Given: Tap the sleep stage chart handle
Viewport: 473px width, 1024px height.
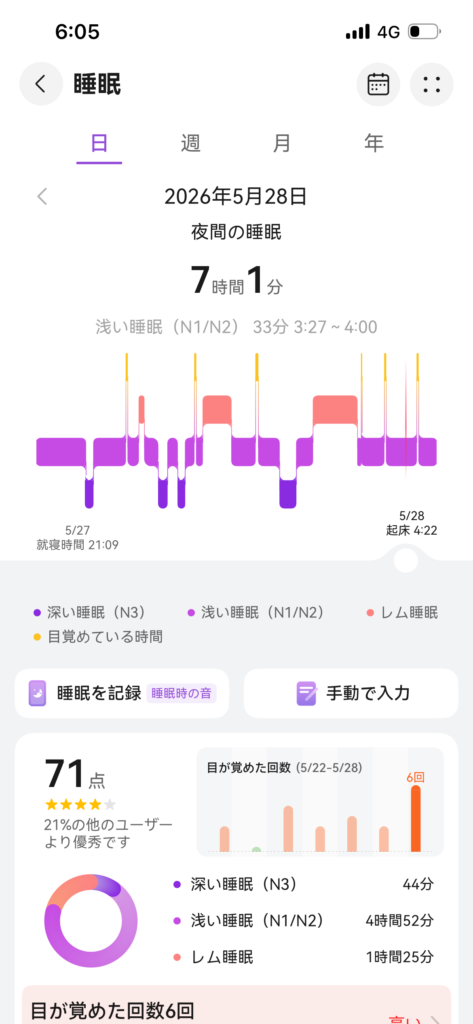Looking at the screenshot, I should tap(406, 560).
